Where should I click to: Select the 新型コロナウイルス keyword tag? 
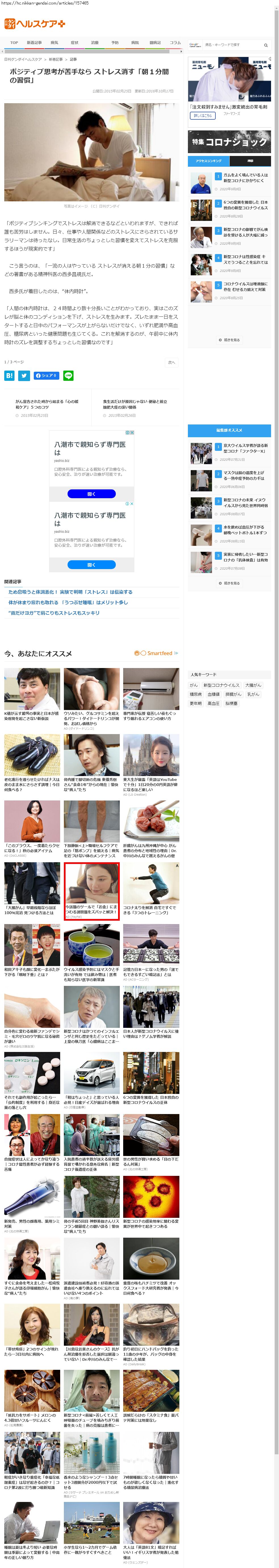[221, 685]
